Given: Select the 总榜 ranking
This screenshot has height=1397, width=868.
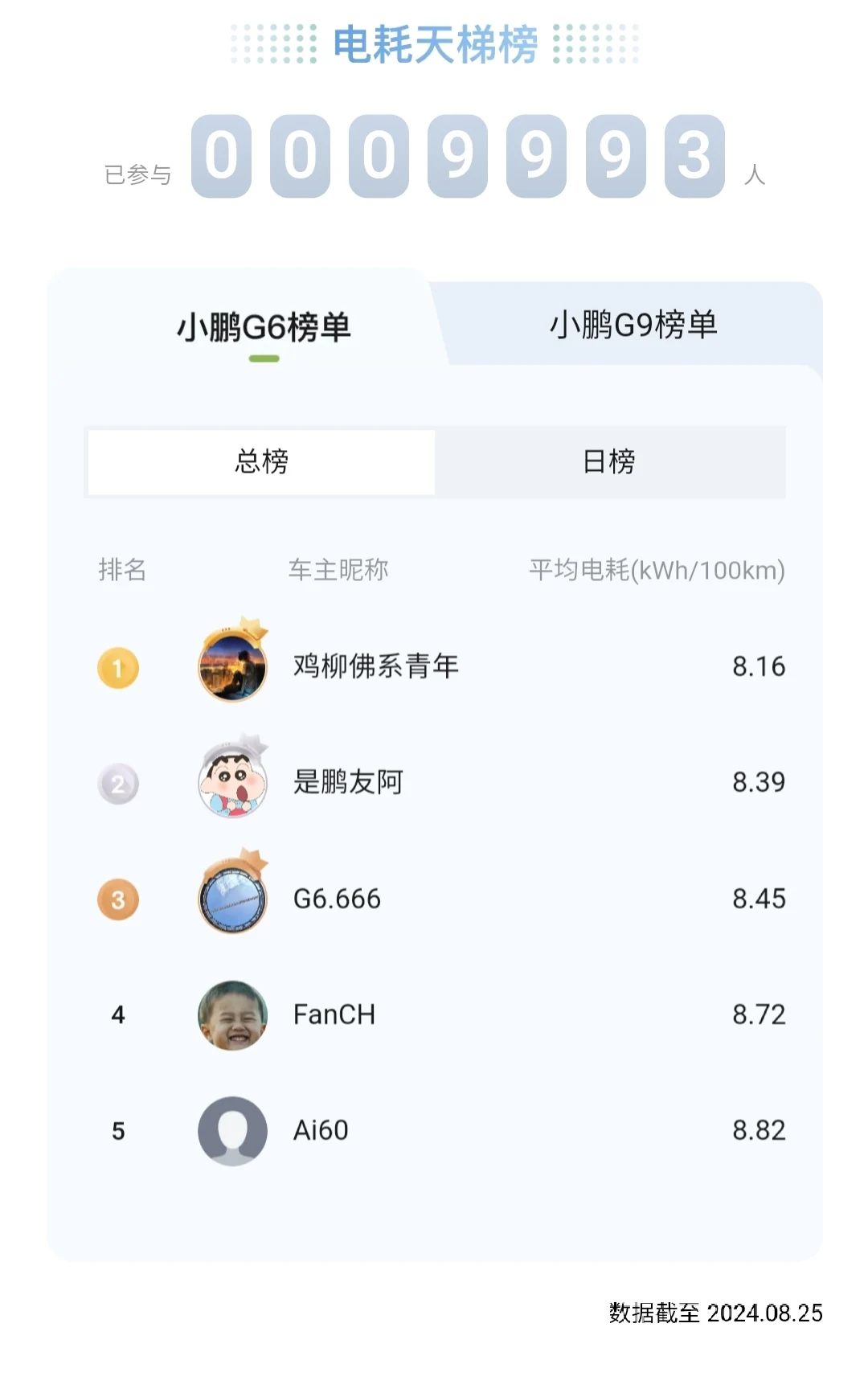Looking at the screenshot, I should click(261, 461).
